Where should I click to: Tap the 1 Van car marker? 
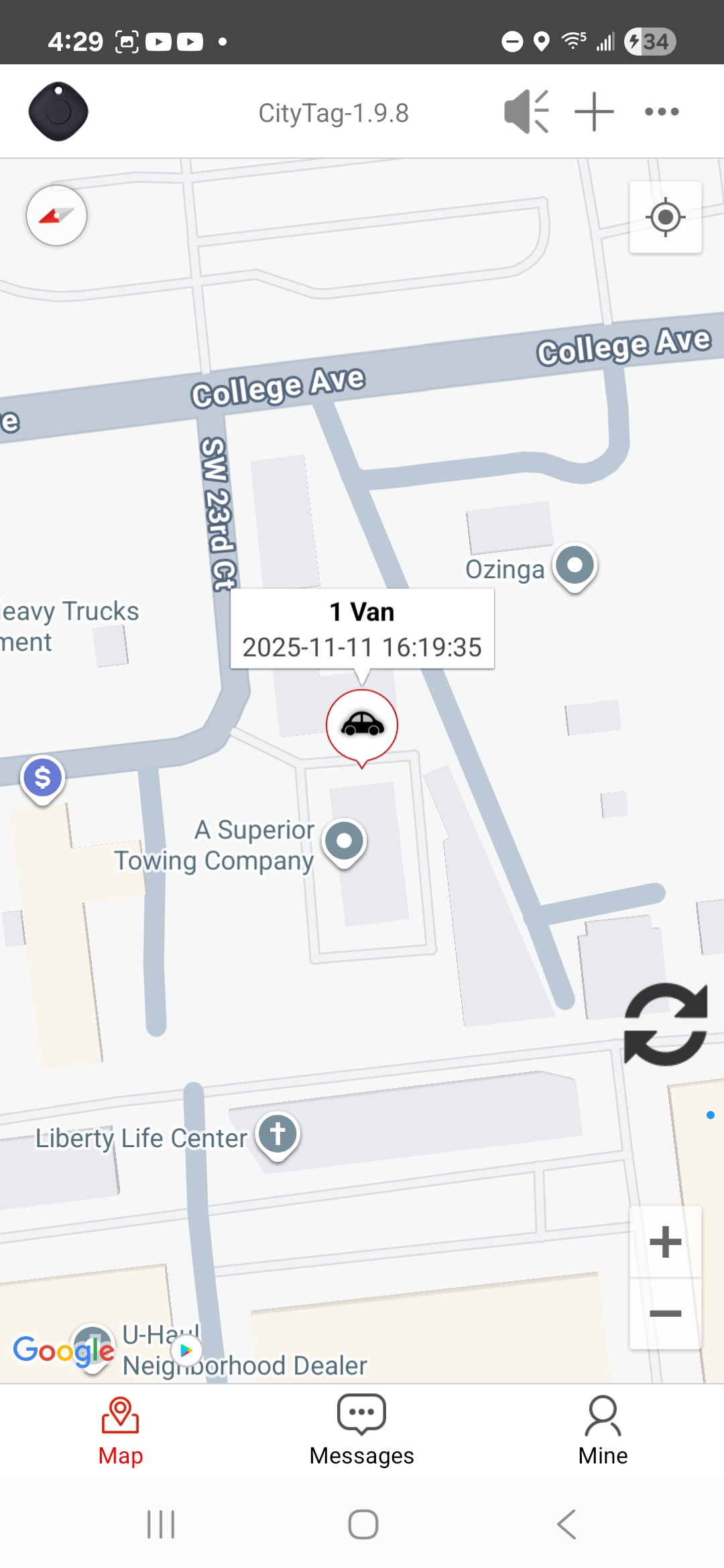(x=362, y=725)
